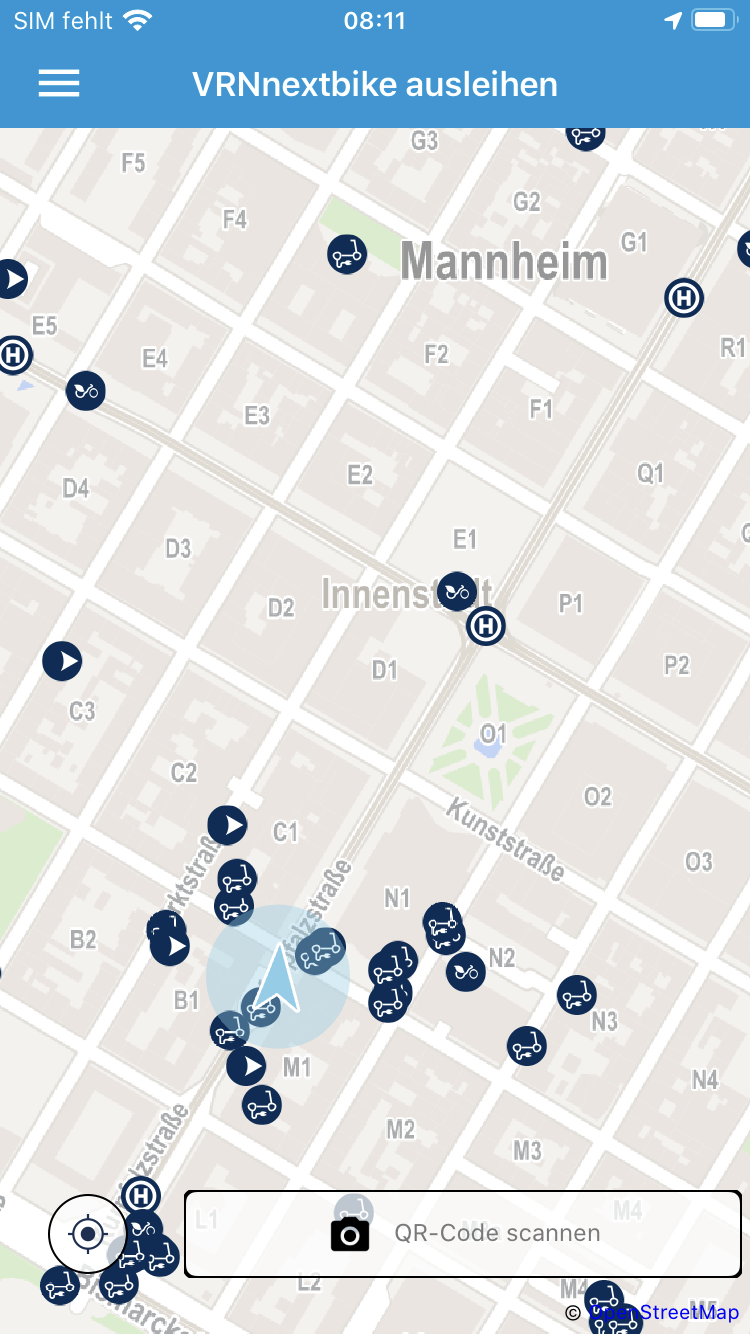Image resolution: width=750 pixels, height=1334 pixels.
Task: Choose the scooter marker left of N3
Action: point(576,994)
